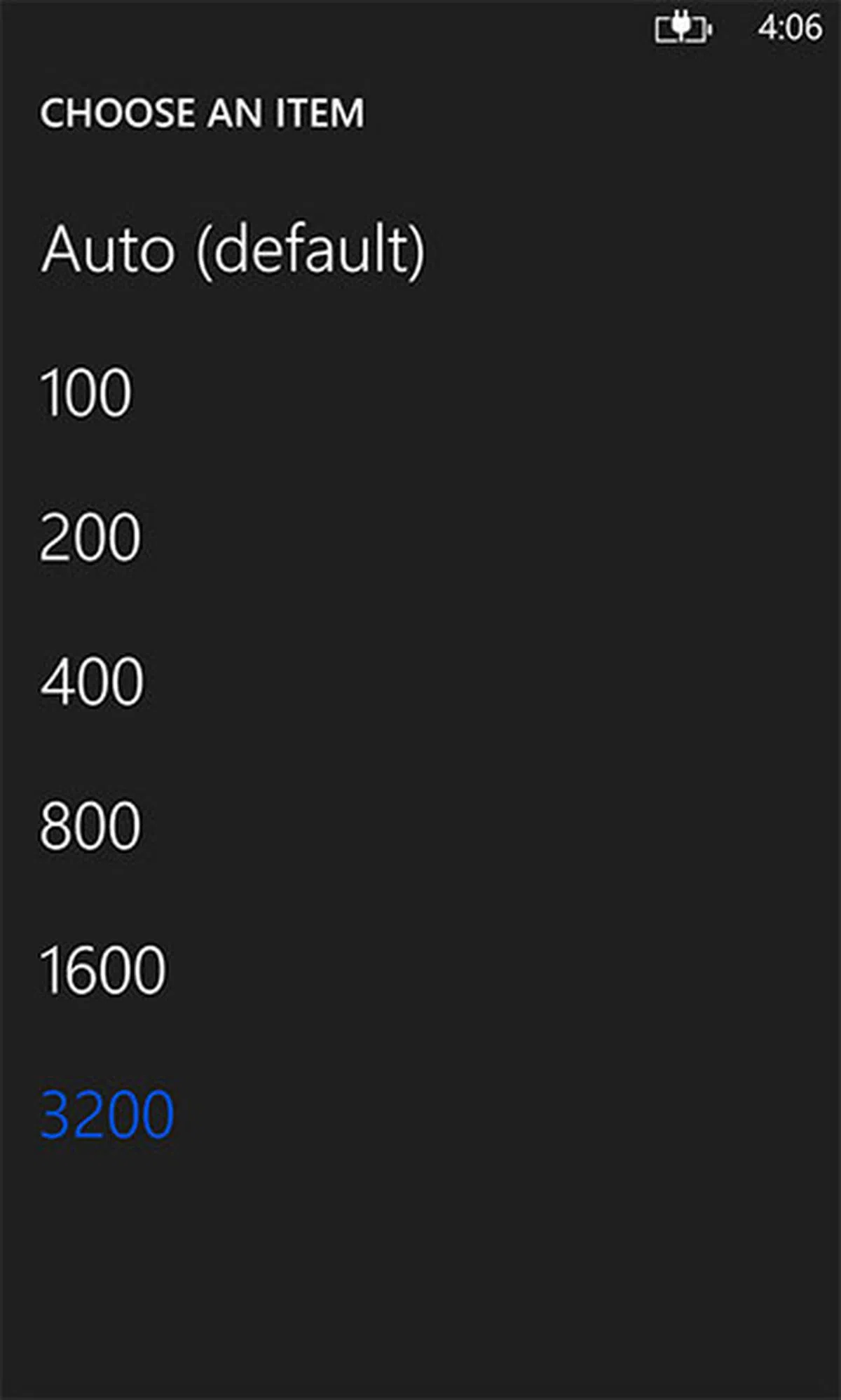841x1400 pixels.
Task: Choose the 1600 option
Action: point(103,971)
